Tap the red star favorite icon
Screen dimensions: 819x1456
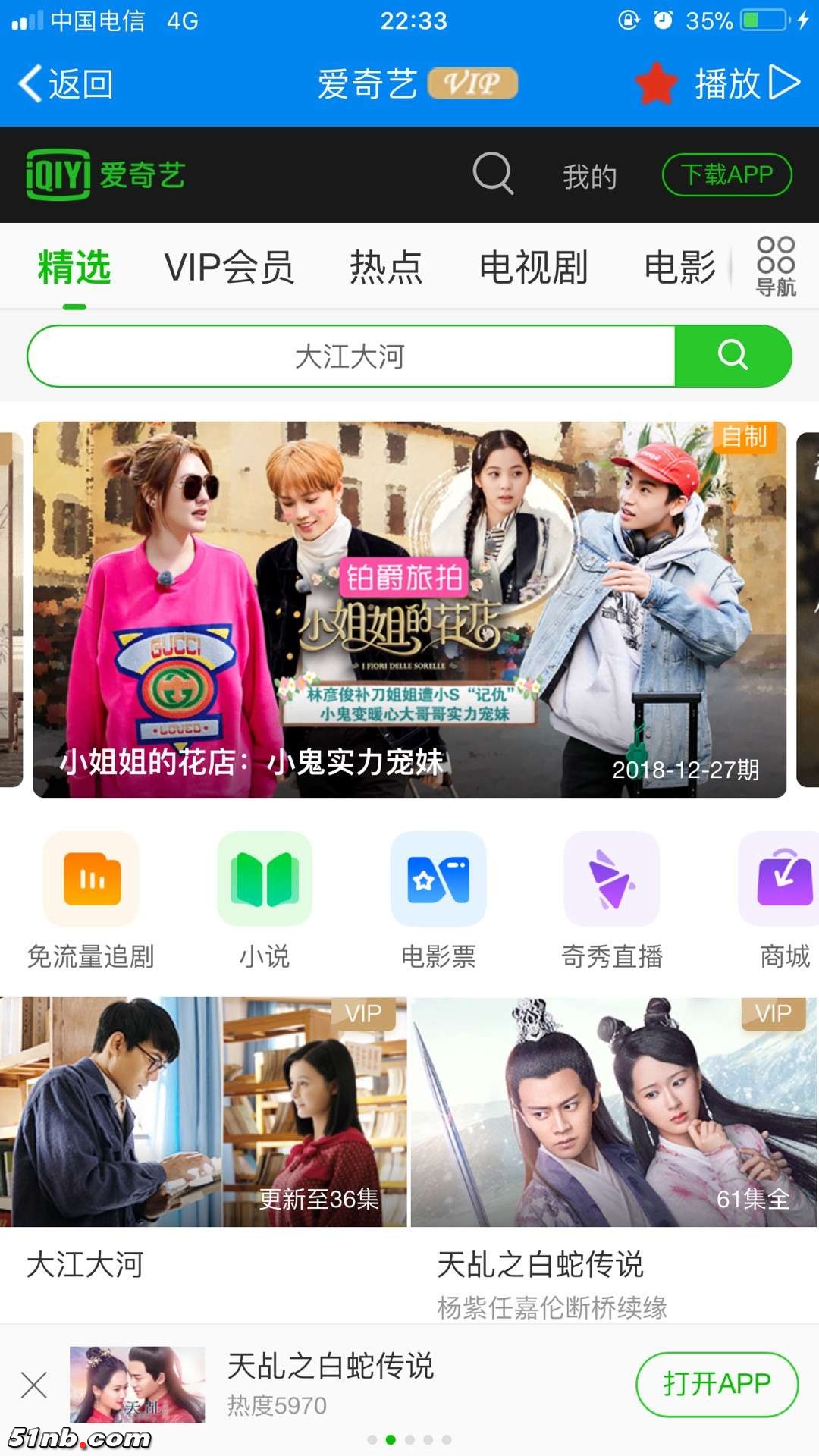tap(656, 83)
